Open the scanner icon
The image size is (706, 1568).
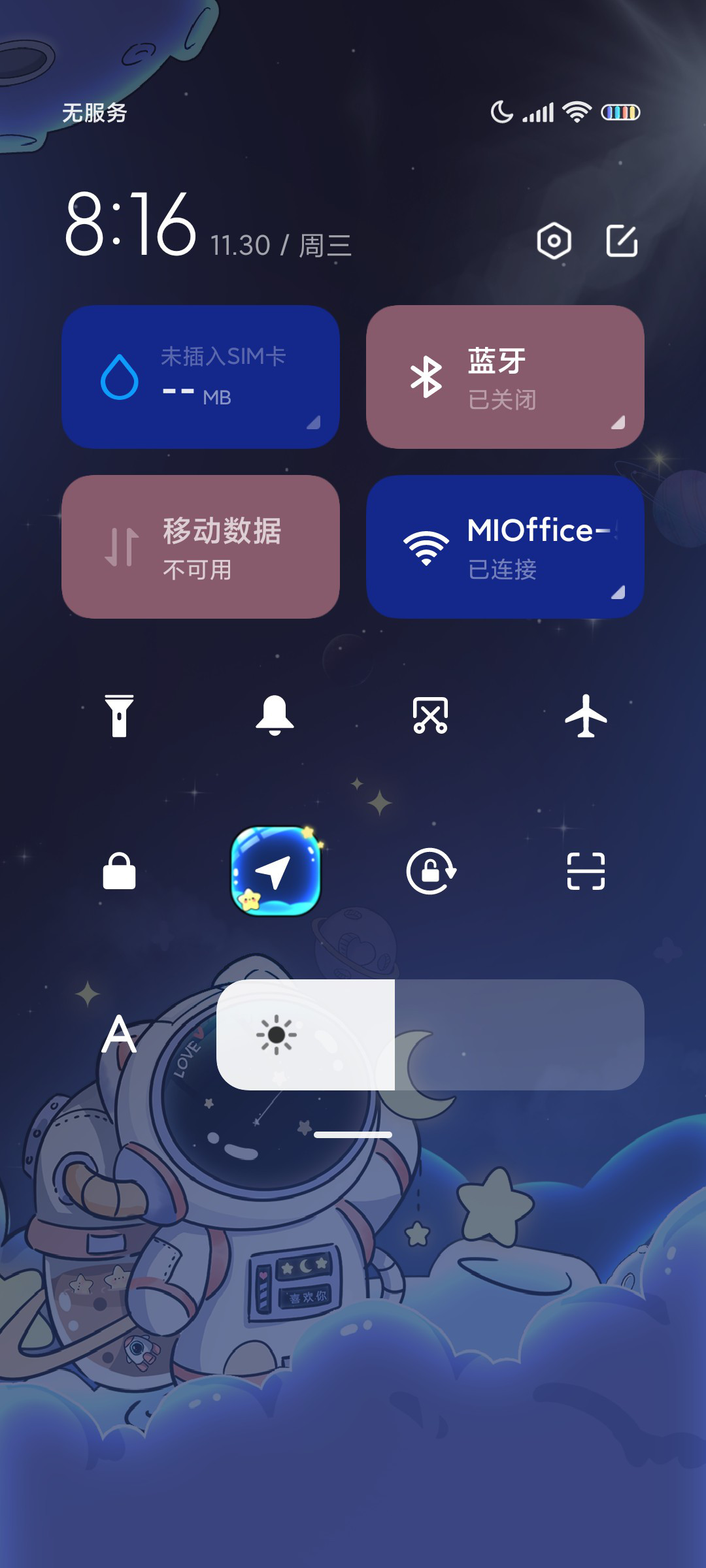(586, 871)
